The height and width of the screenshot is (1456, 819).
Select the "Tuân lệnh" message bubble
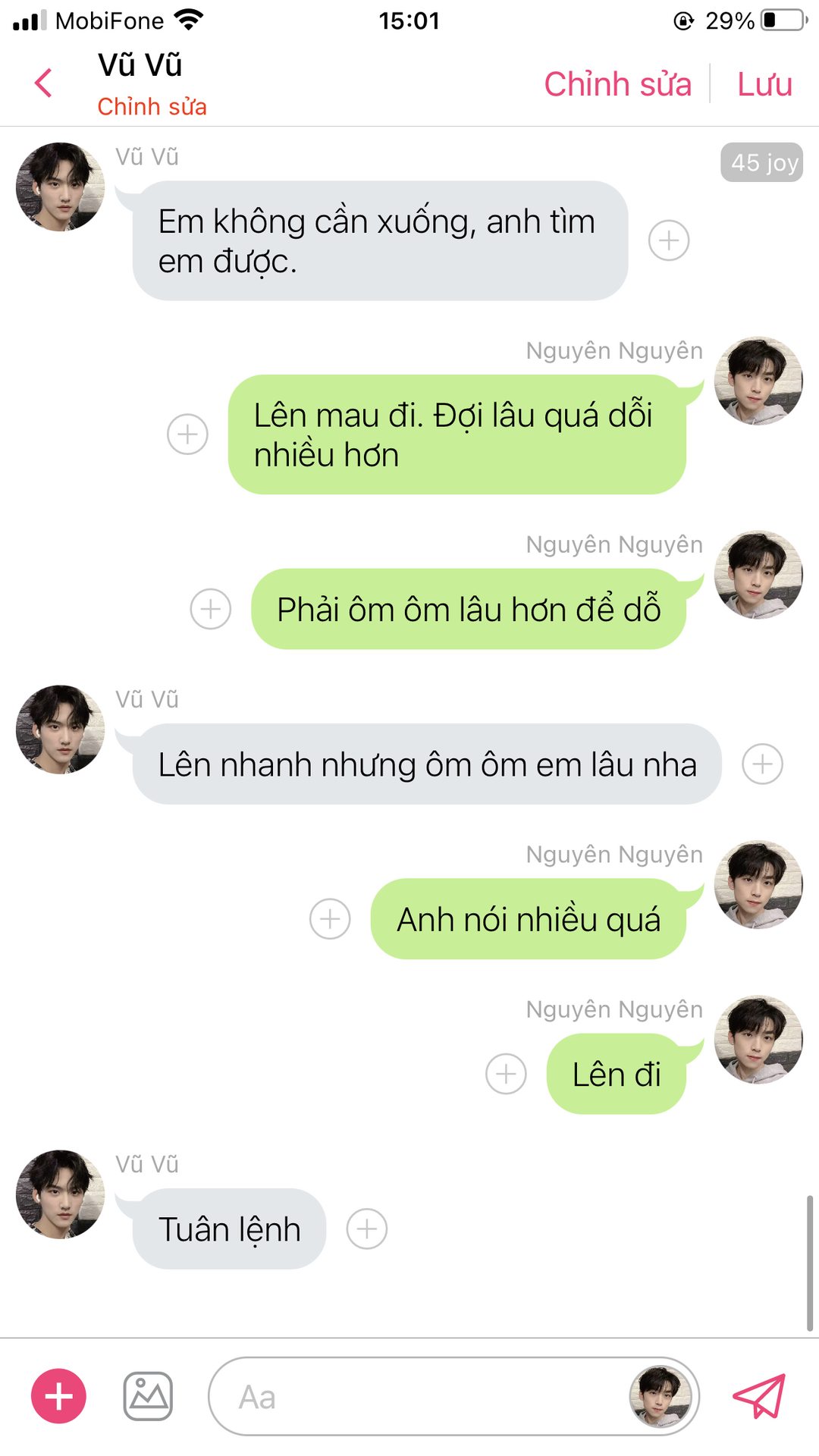click(x=229, y=1228)
